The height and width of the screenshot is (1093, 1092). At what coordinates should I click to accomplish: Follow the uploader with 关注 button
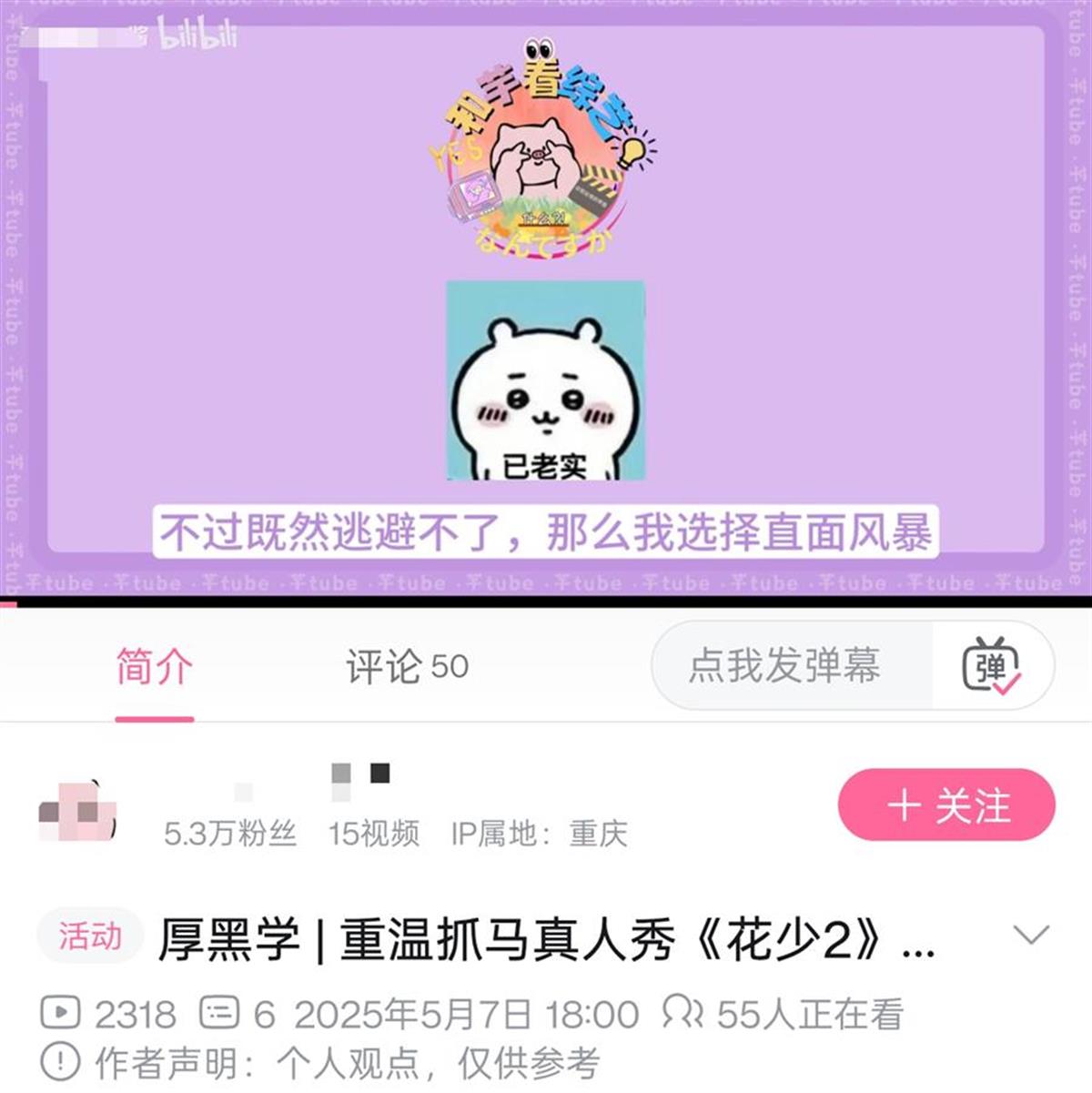946,805
